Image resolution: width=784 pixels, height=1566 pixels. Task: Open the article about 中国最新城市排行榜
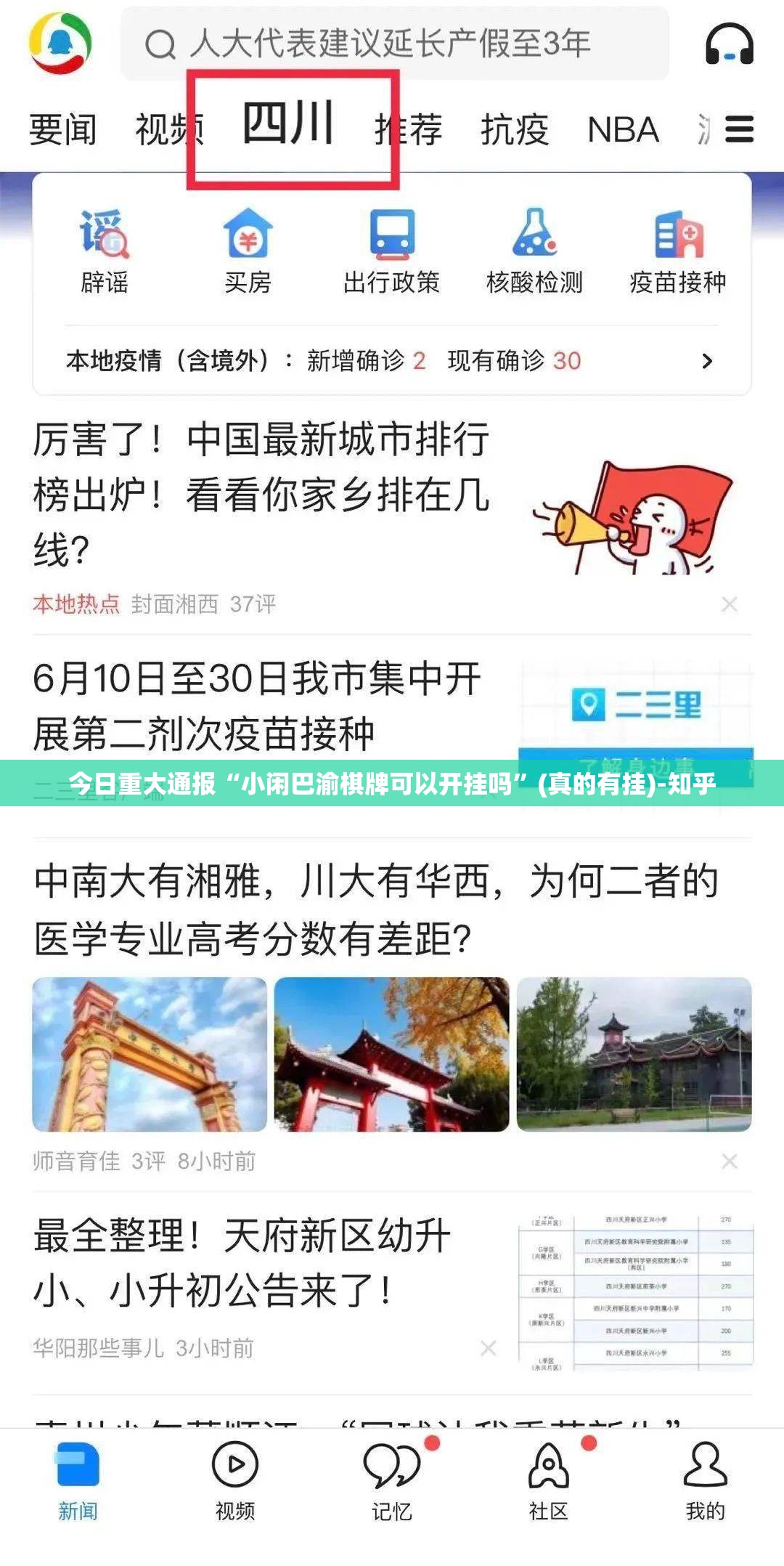click(261, 494)
